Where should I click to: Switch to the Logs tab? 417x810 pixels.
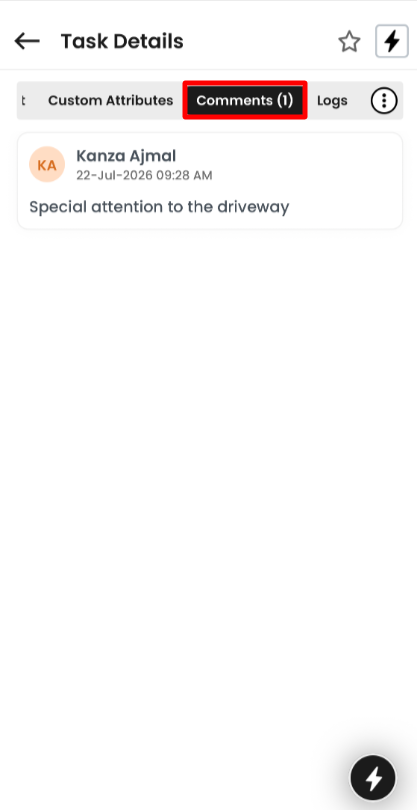pos(332,100)
